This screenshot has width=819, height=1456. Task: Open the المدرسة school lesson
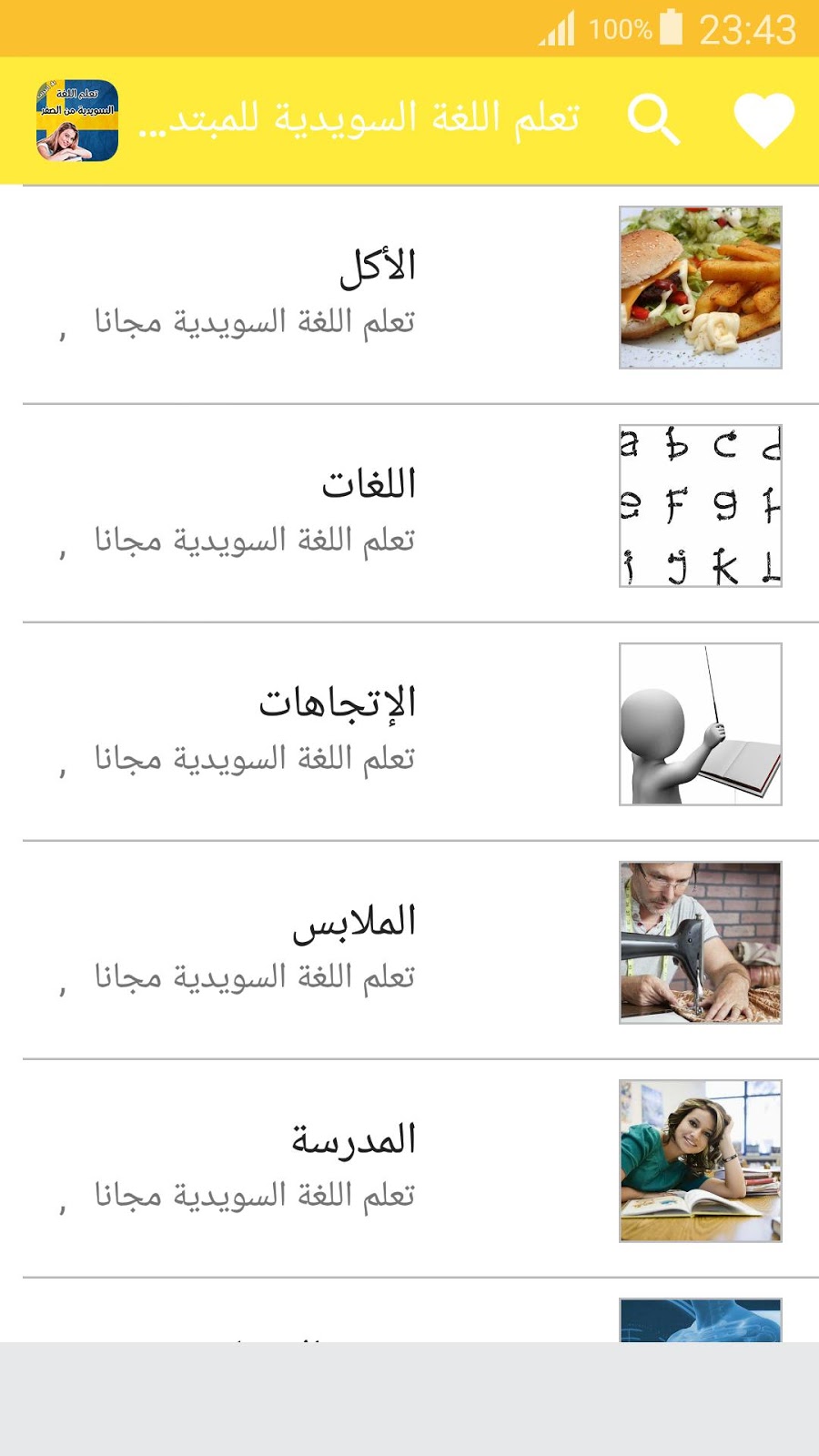[x=353, y=1140]
